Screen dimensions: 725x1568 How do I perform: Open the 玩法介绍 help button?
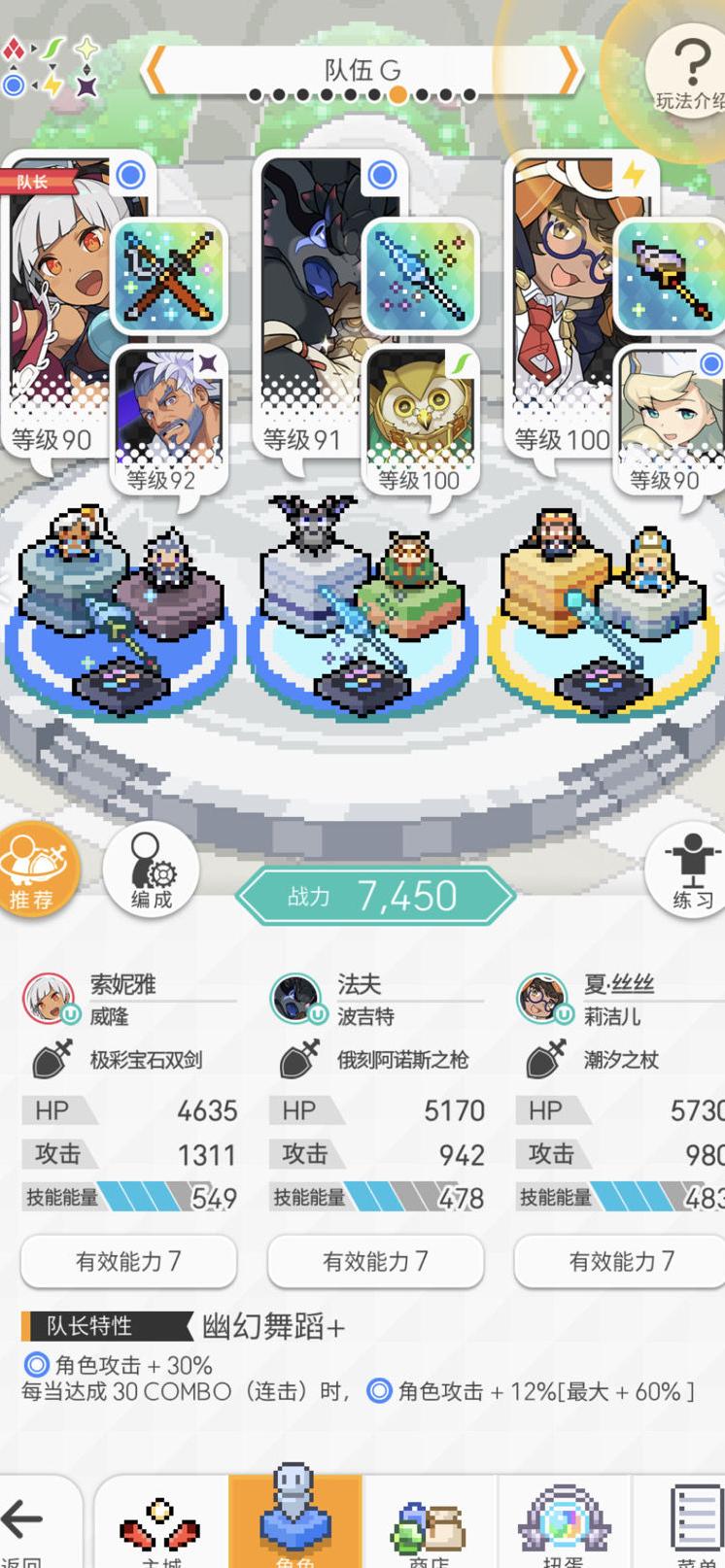pyautogui.click(x=689, y=70)
